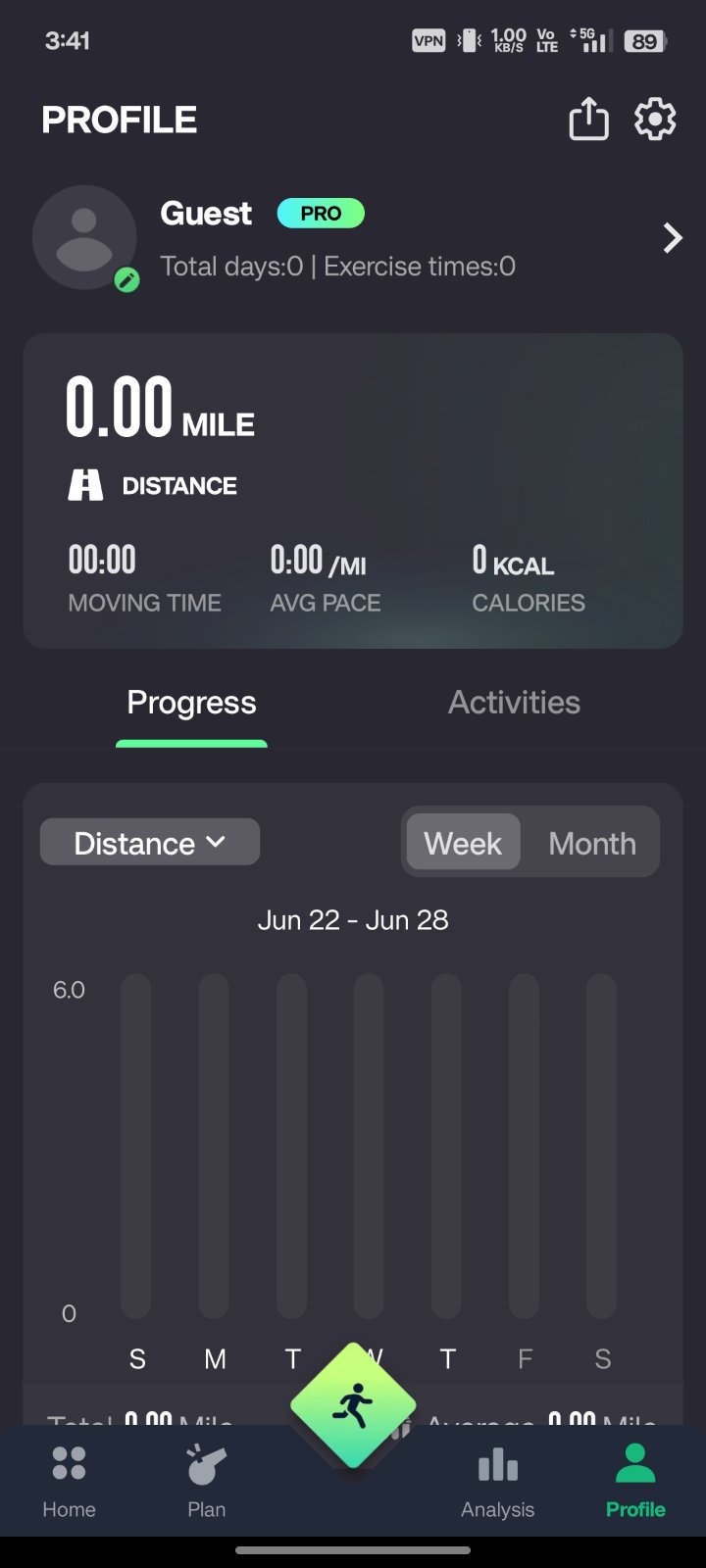Switch chart to Month view
This screenshot has width=706, height=1568.
point(592,843)
